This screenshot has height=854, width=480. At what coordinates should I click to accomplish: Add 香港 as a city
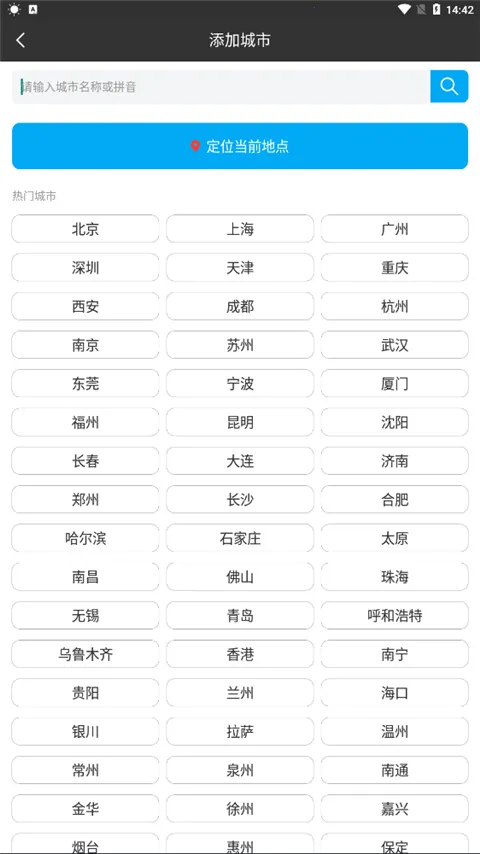240,654
